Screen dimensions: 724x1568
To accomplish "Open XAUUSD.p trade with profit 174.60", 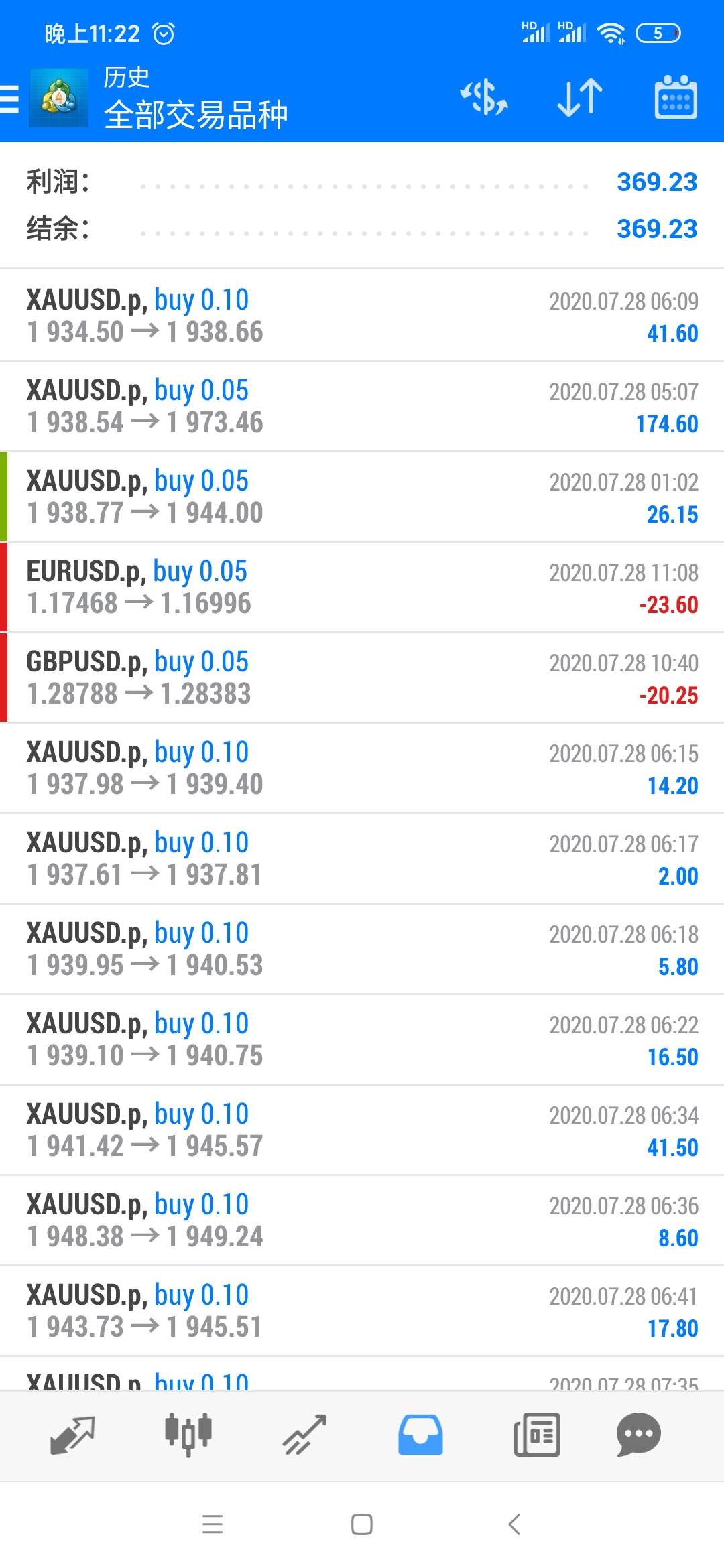I will pyautogui.click(x=362, y=406).
